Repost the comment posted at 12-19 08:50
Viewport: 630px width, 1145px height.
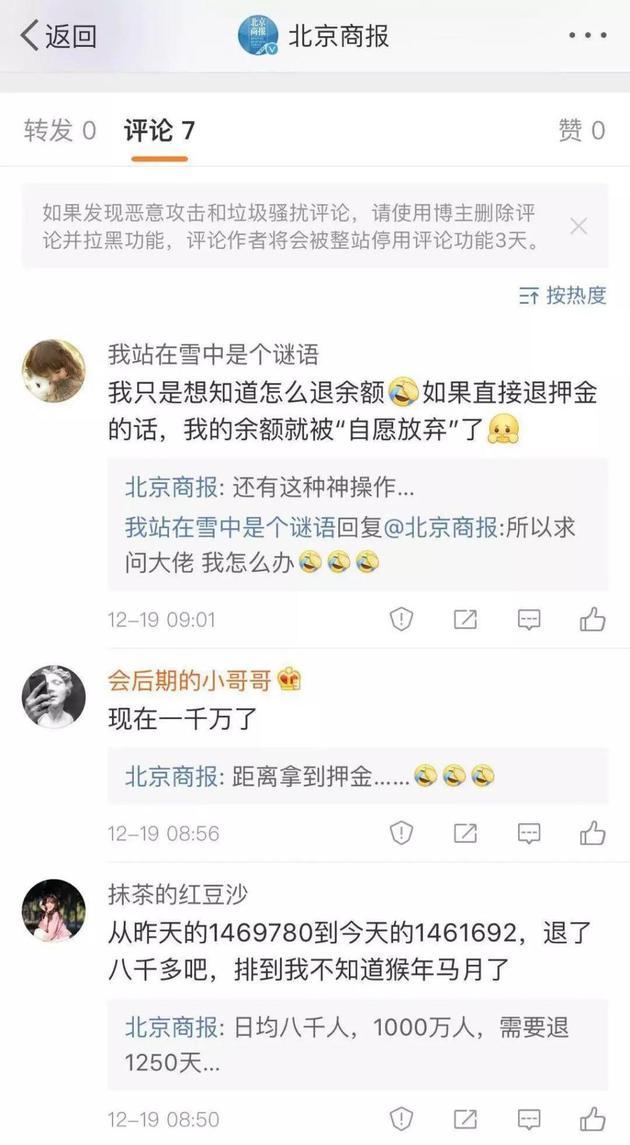pos(465,1118)
